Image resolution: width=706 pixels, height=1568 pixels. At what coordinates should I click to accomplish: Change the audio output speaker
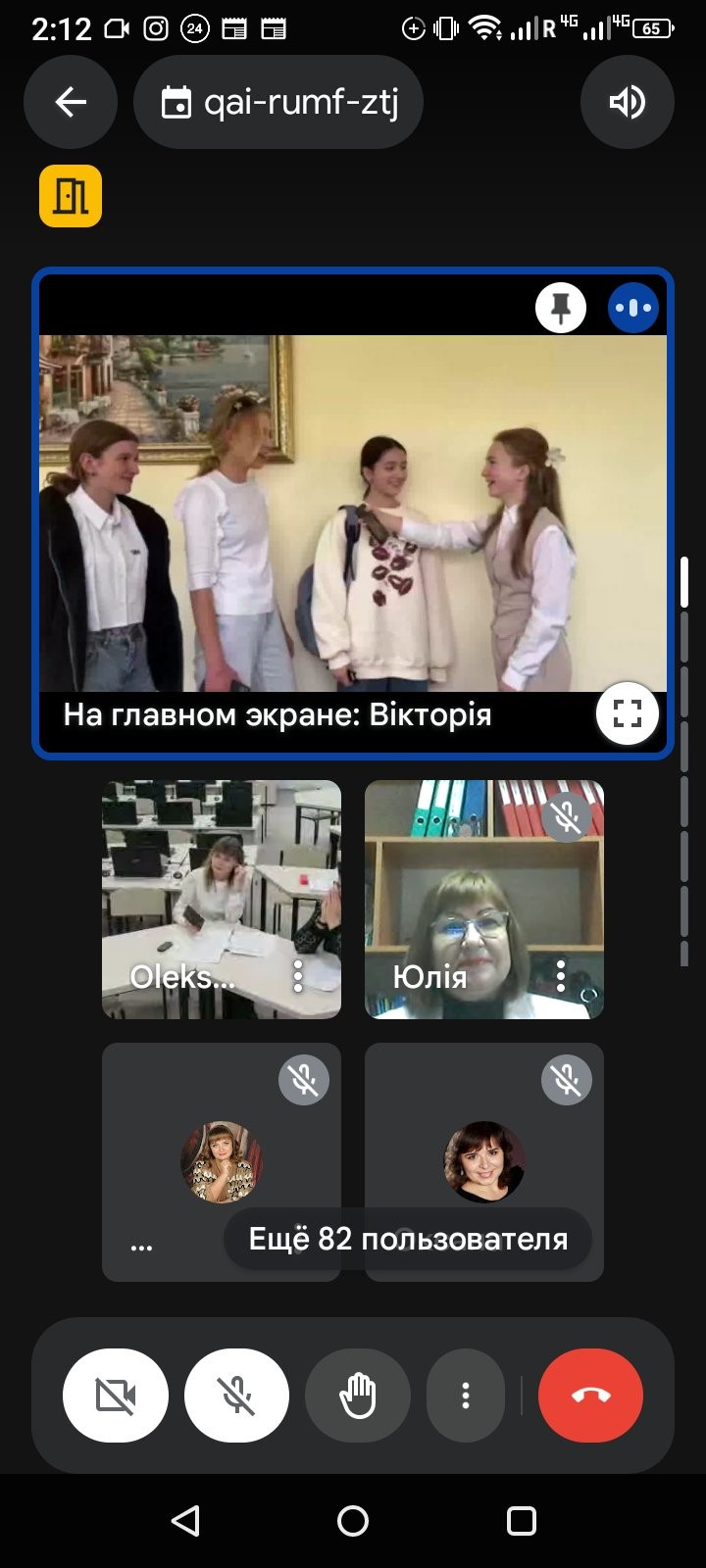pyautogui.click(x=627, y=102)
